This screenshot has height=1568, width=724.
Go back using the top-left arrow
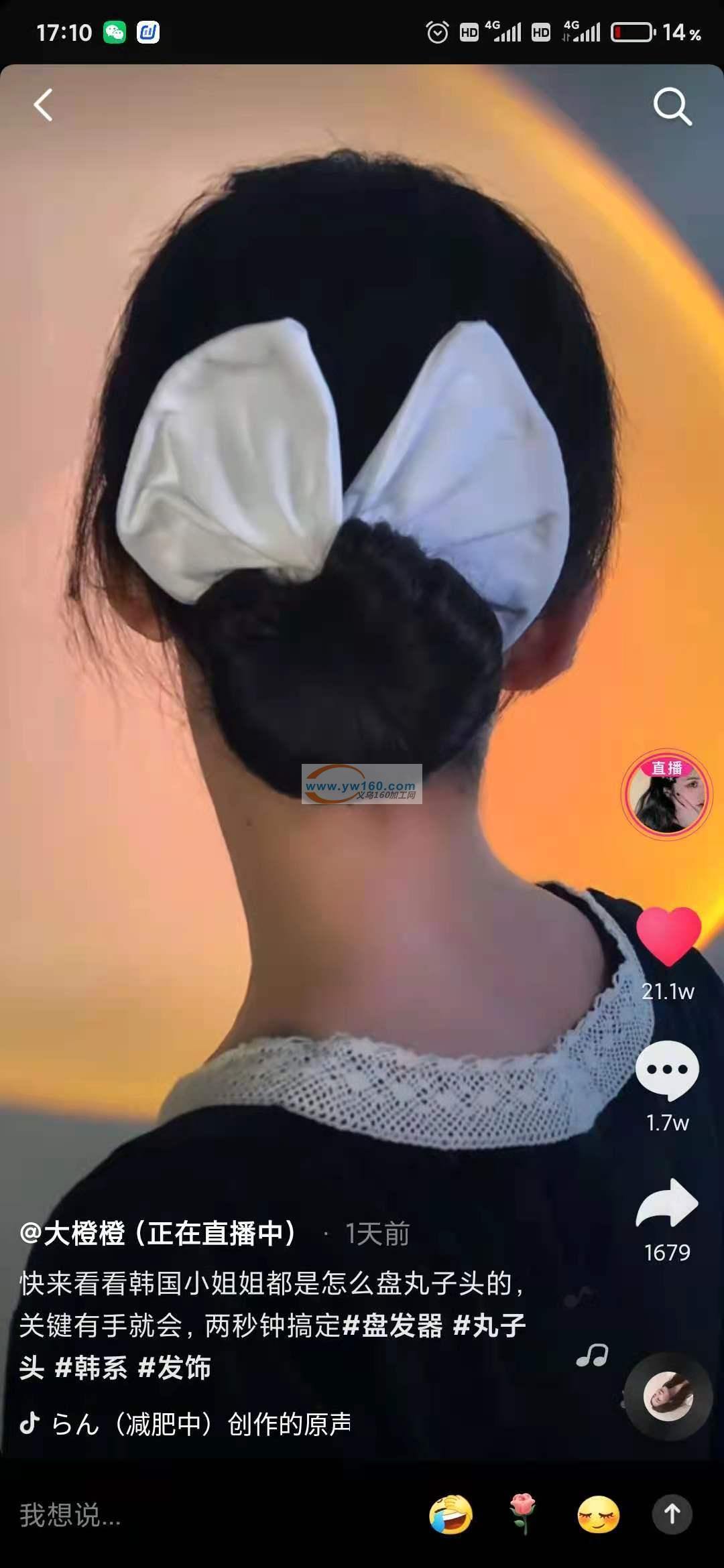(44, 106)
